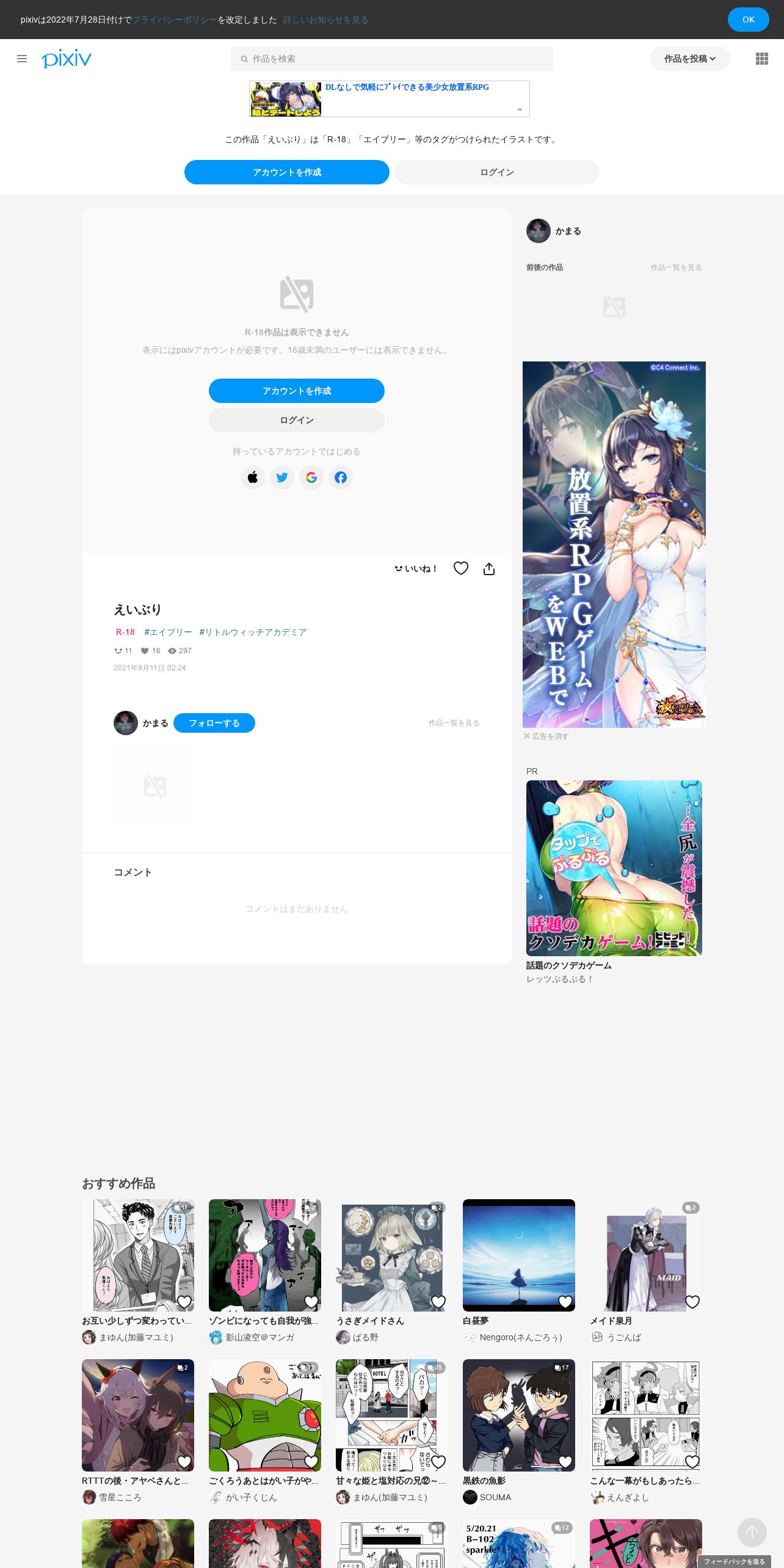Tap the top banner アカウントを作成 button
Viewport: 784px width, 1568px height.
(x=287, y=172)
